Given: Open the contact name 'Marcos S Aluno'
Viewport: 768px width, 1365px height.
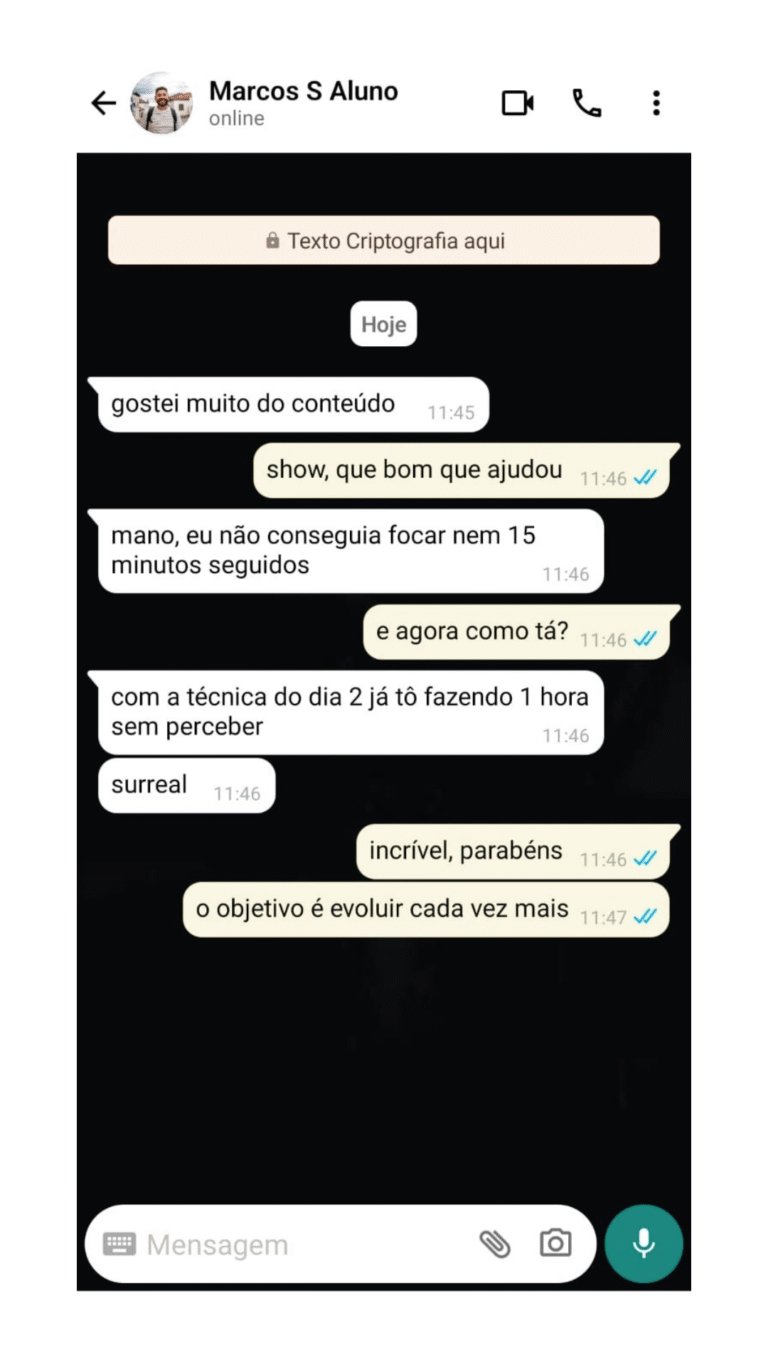Looking at the screenshot, I should [x=303, y=91].
